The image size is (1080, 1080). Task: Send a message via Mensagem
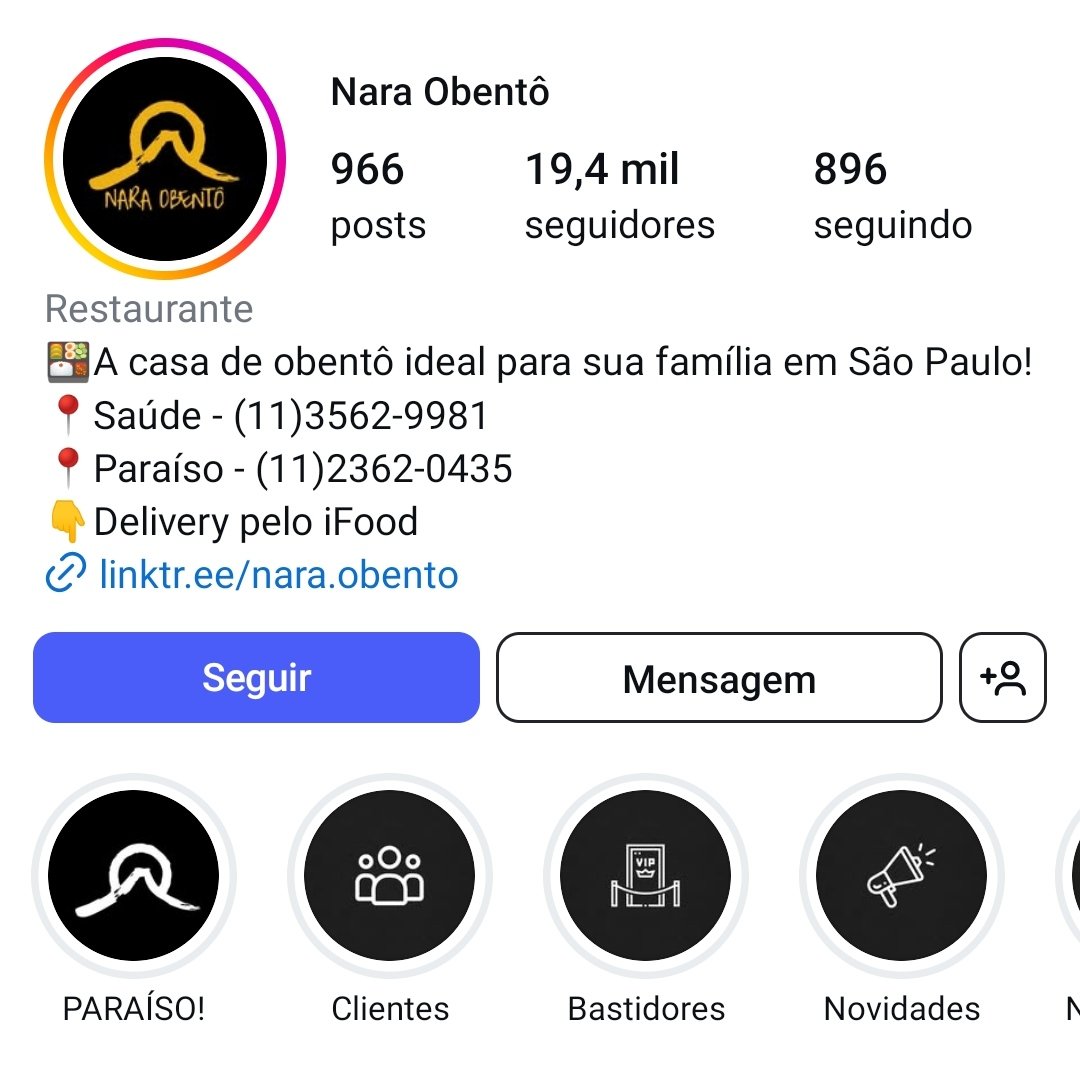(719, 678)
